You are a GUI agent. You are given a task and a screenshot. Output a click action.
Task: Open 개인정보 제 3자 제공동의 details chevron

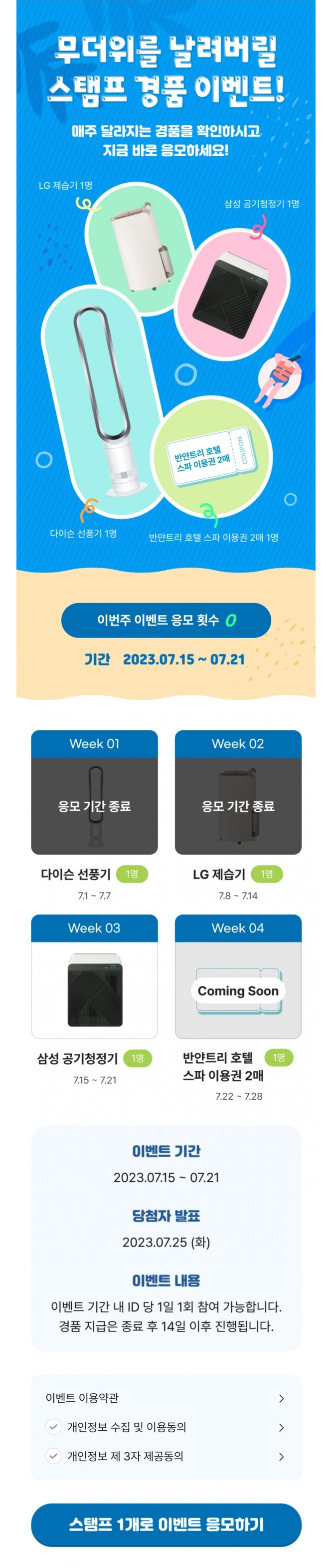[x=281, y=1457]
